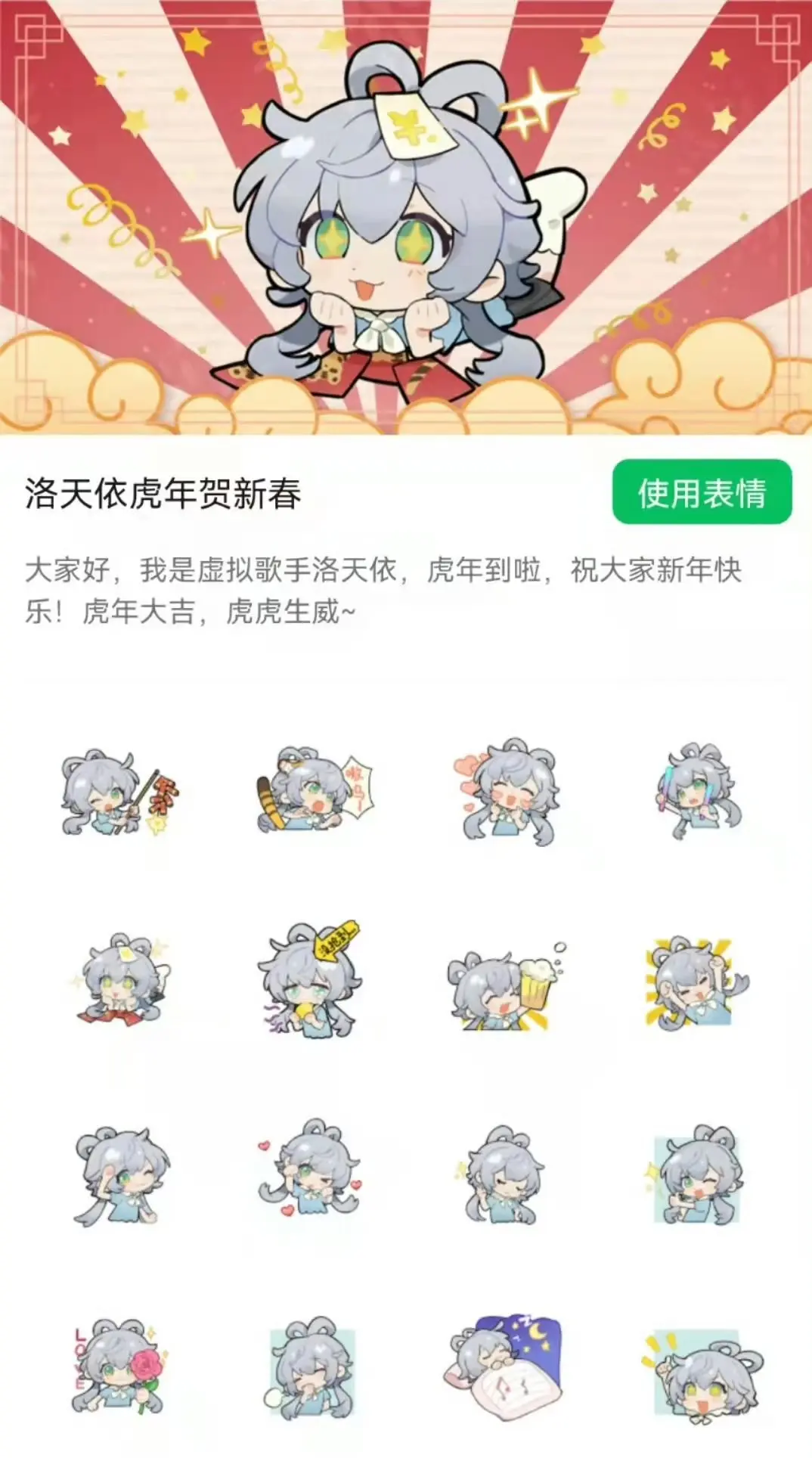Viewport: 812px width, 1458px height.
Task: Select the yellow arrow sign sticker
Action: (310, 980)
